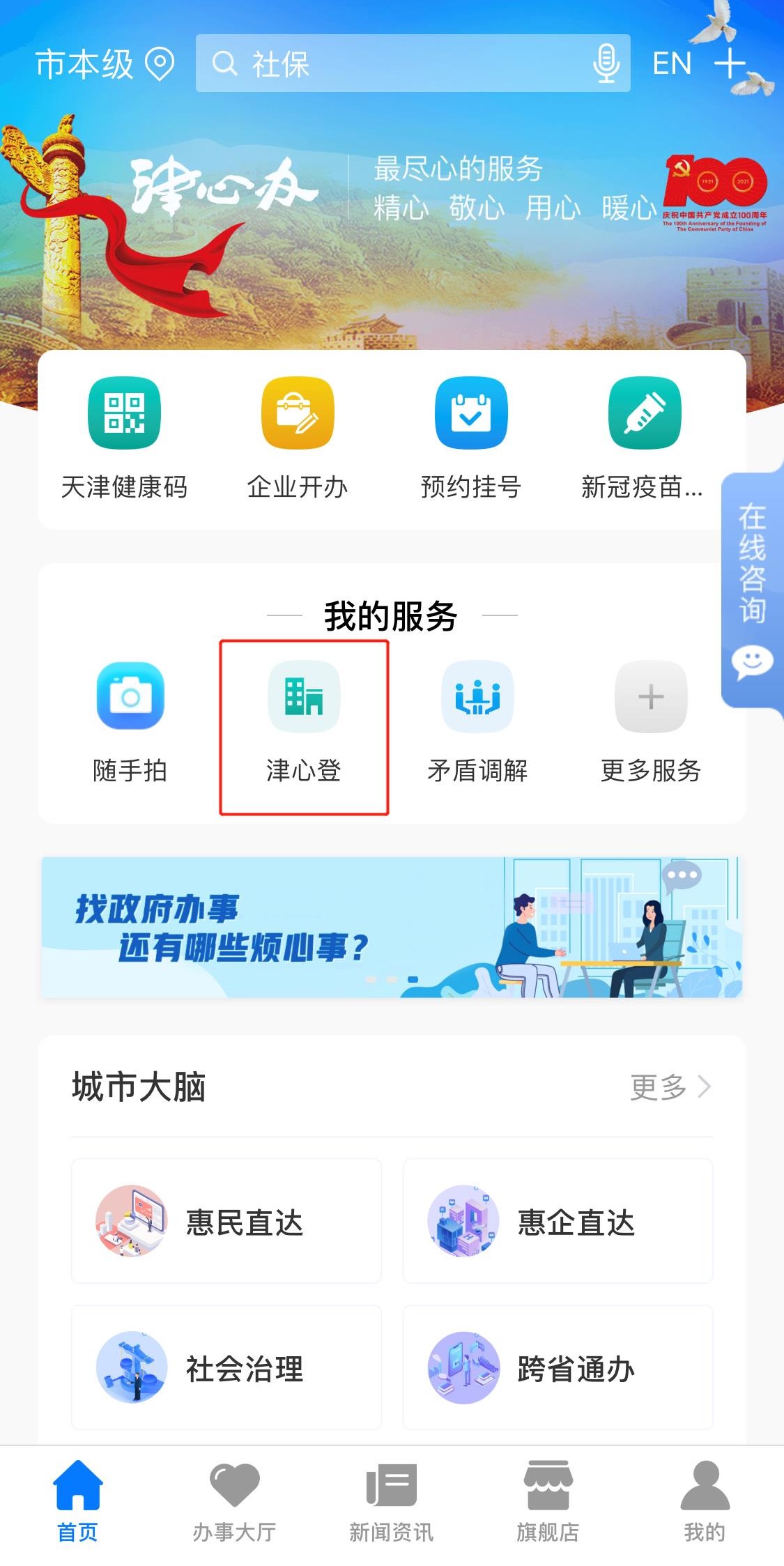Open the 惠民直达 card
The width and height of the screenshot is (784, 1566).
226,1221
